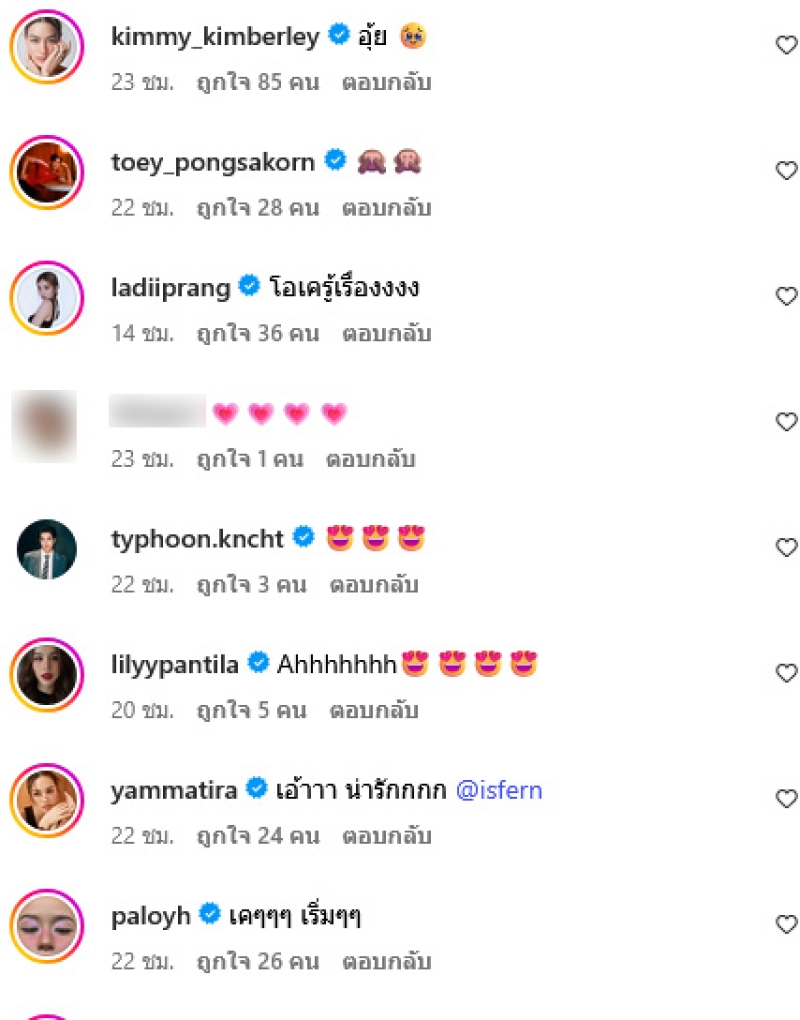The height and width of the screenshot is (1020, 800).
Task: Open yammatira's profile picture
Action: [46, 800]
